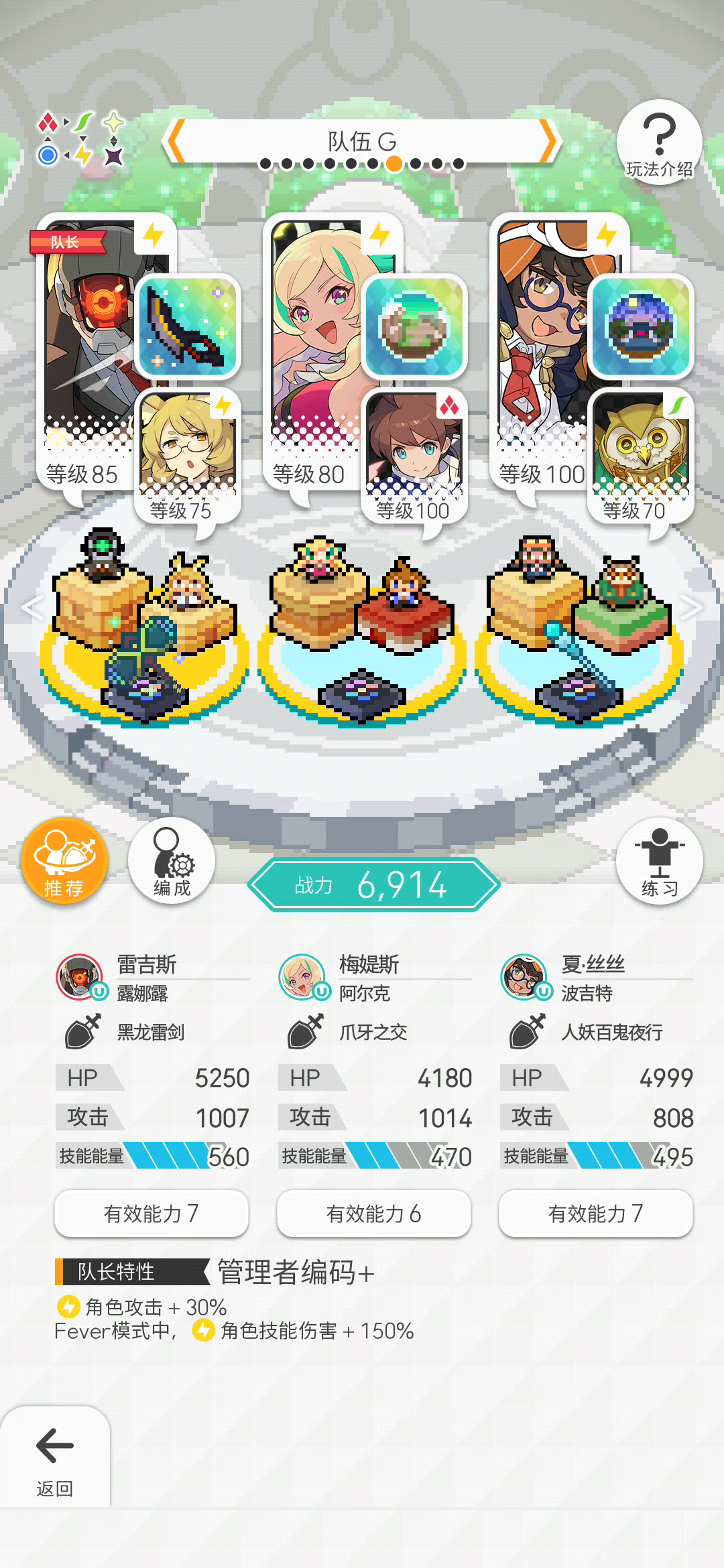Start 练习 practice mode

tap(659, 861)
